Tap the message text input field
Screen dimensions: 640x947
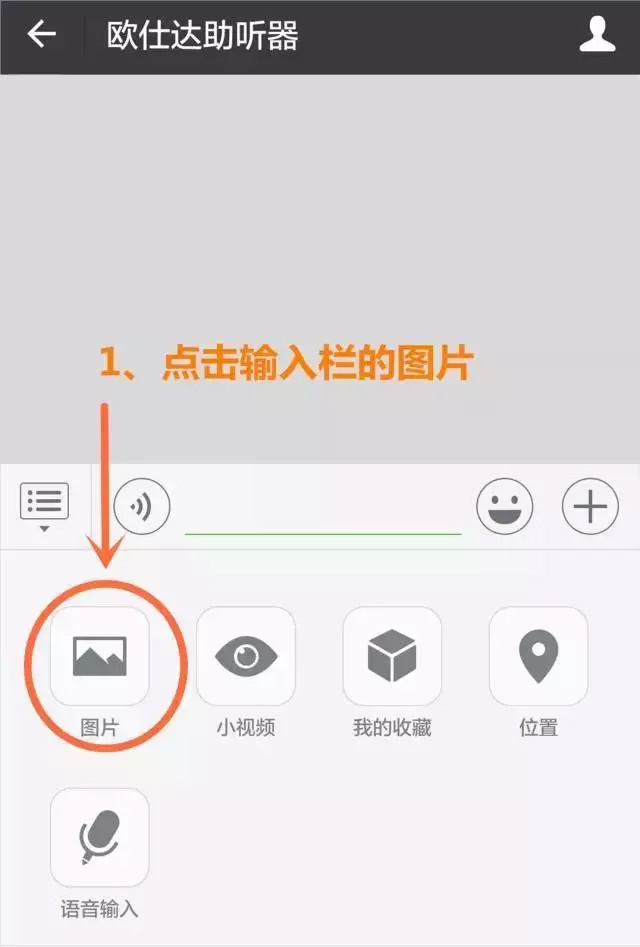pyautogui.click(x=322, y=510)
